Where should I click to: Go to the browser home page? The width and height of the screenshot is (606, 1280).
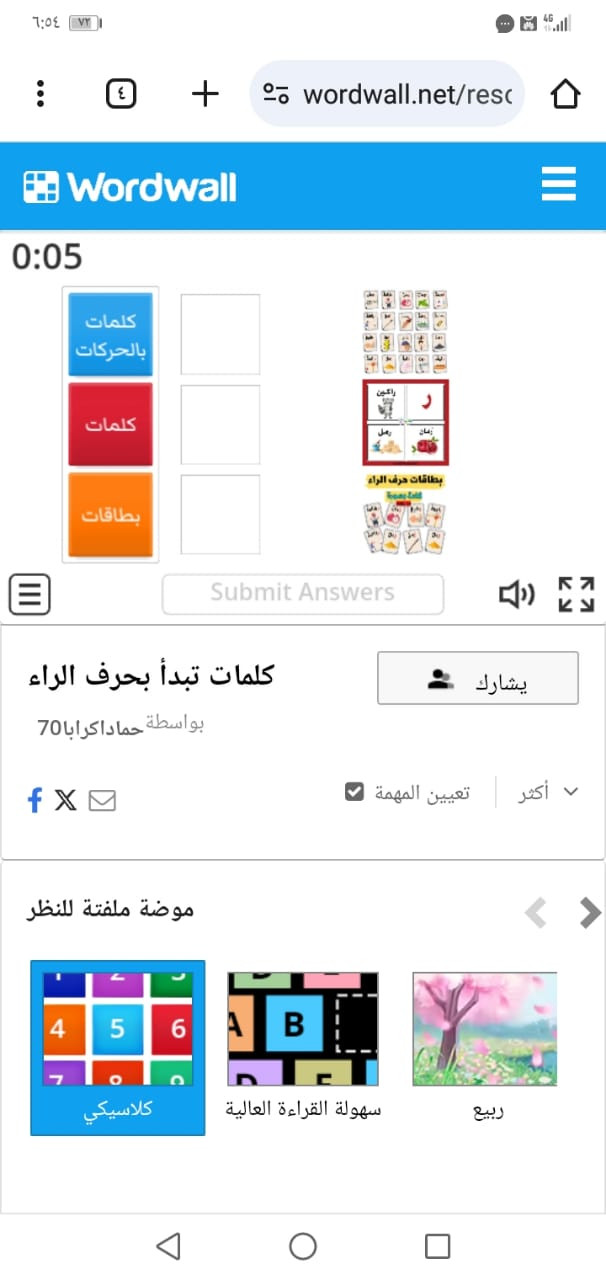click(565, 94)
